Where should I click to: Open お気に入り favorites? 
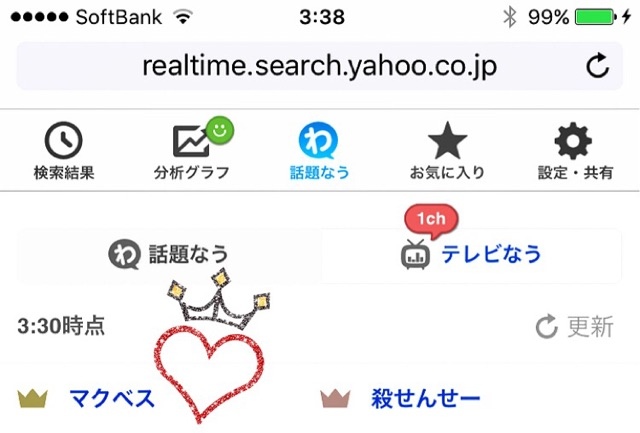pyautogui.click(x=447, y=152)
